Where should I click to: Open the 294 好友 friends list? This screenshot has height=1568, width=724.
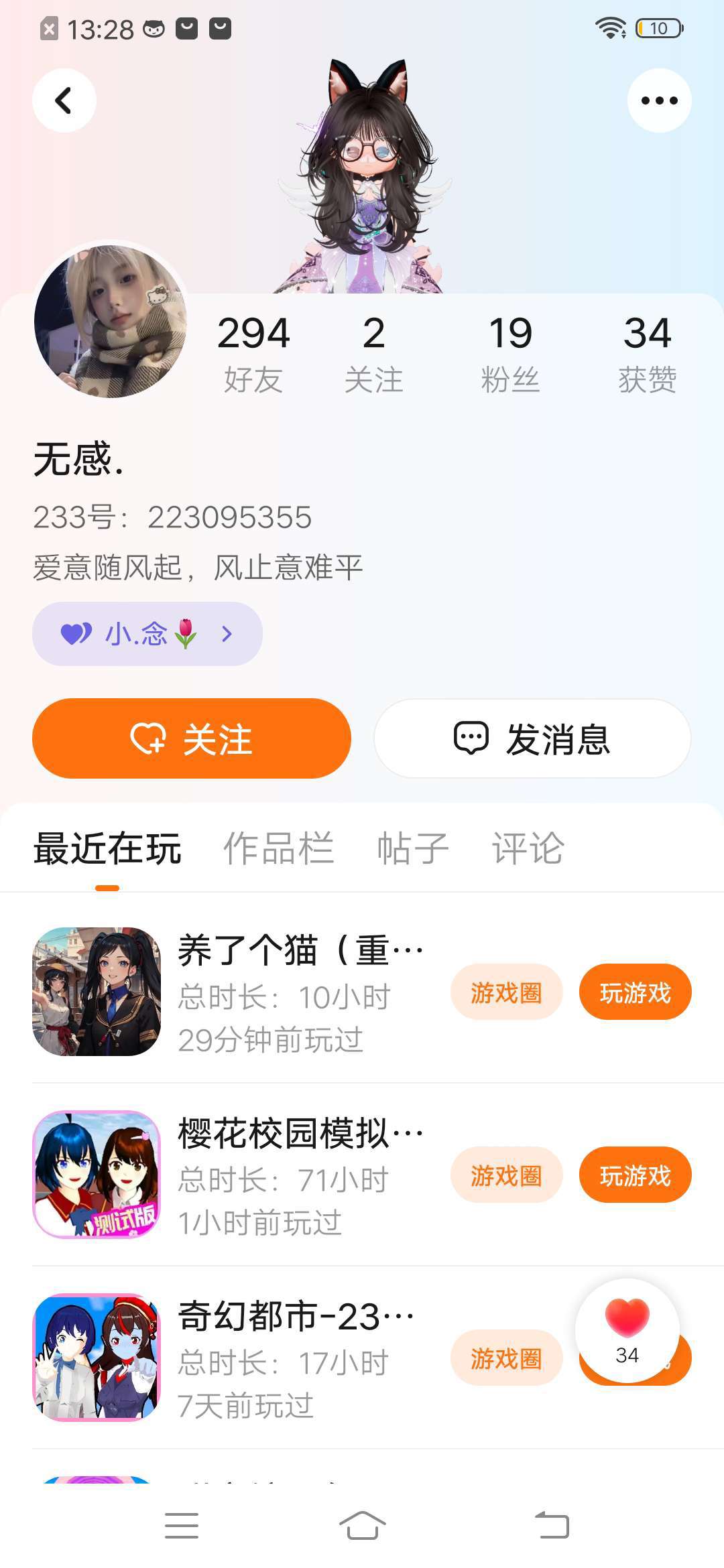(253, 353)
